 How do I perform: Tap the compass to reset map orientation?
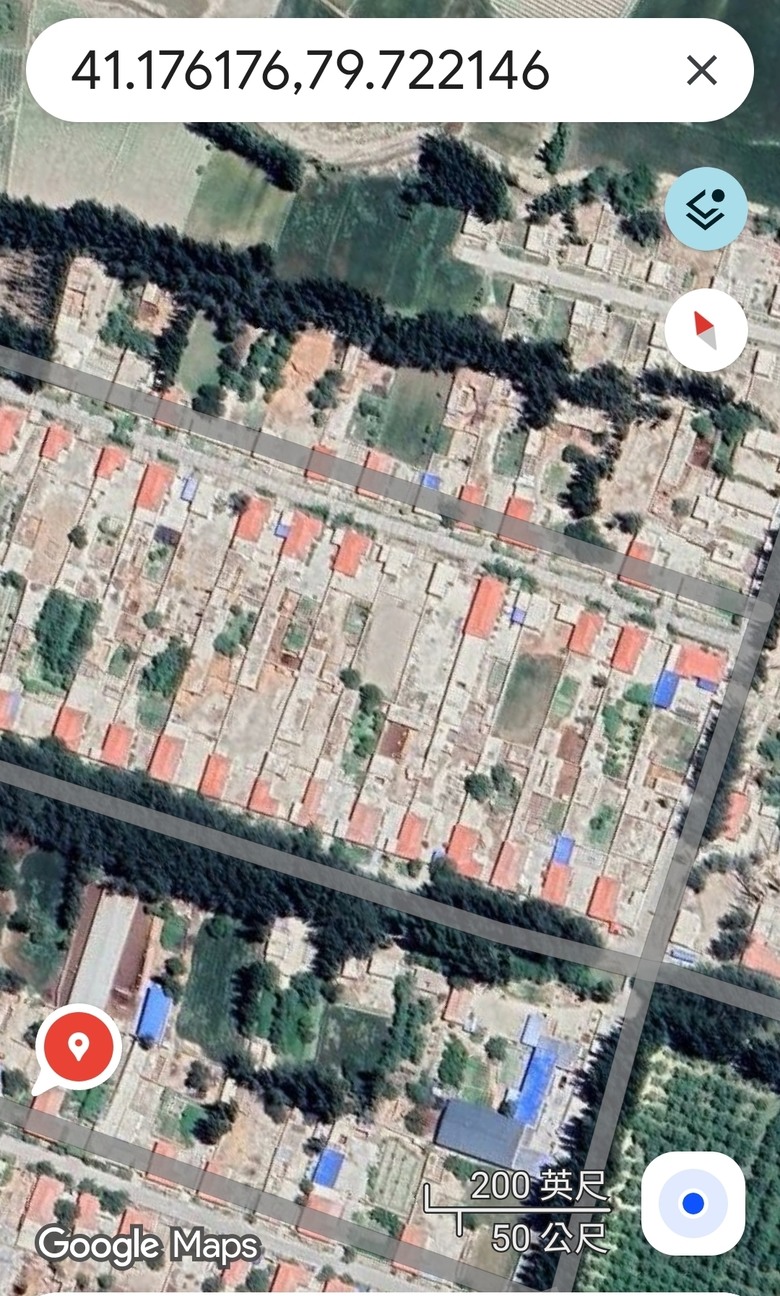click(x=706, y=330)
